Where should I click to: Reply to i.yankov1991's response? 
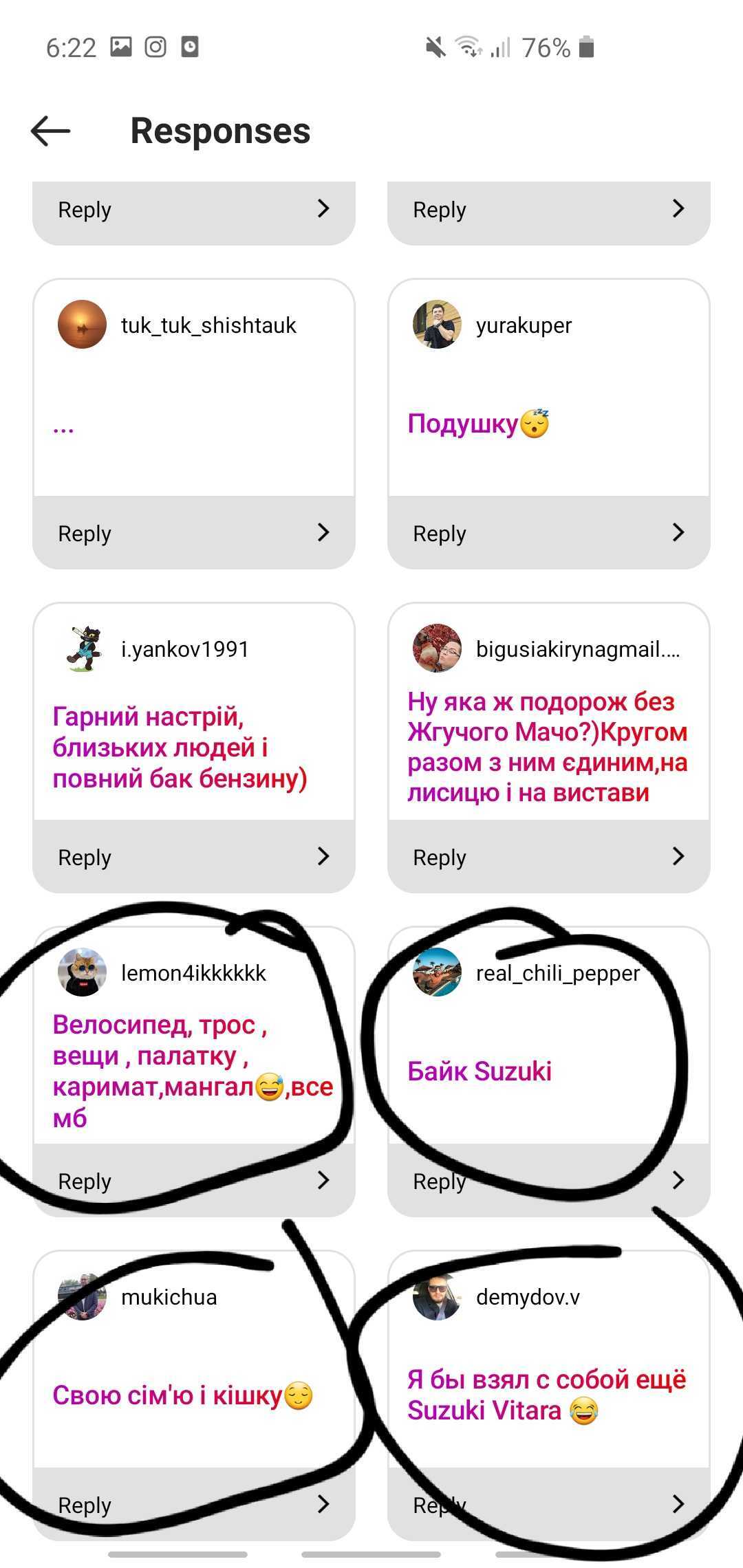click(x=193, y=857)
